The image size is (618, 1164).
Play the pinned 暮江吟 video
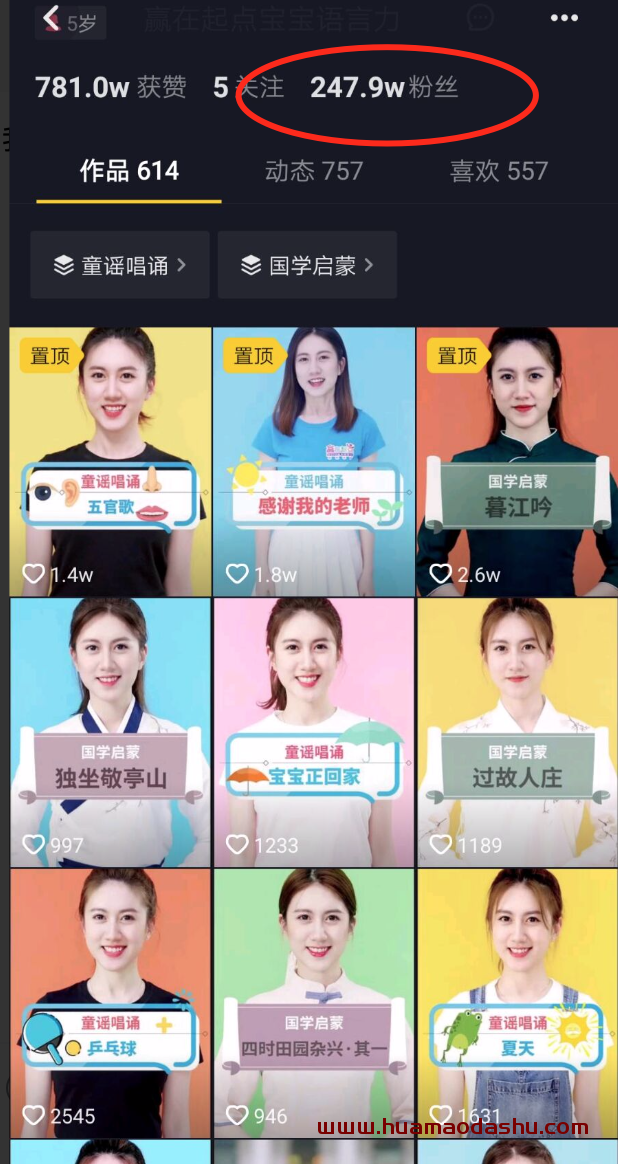tap(517, 462)
